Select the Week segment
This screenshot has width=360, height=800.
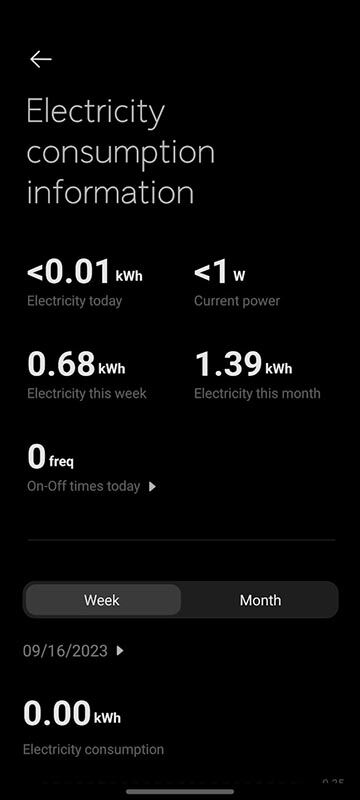point(102,600)
